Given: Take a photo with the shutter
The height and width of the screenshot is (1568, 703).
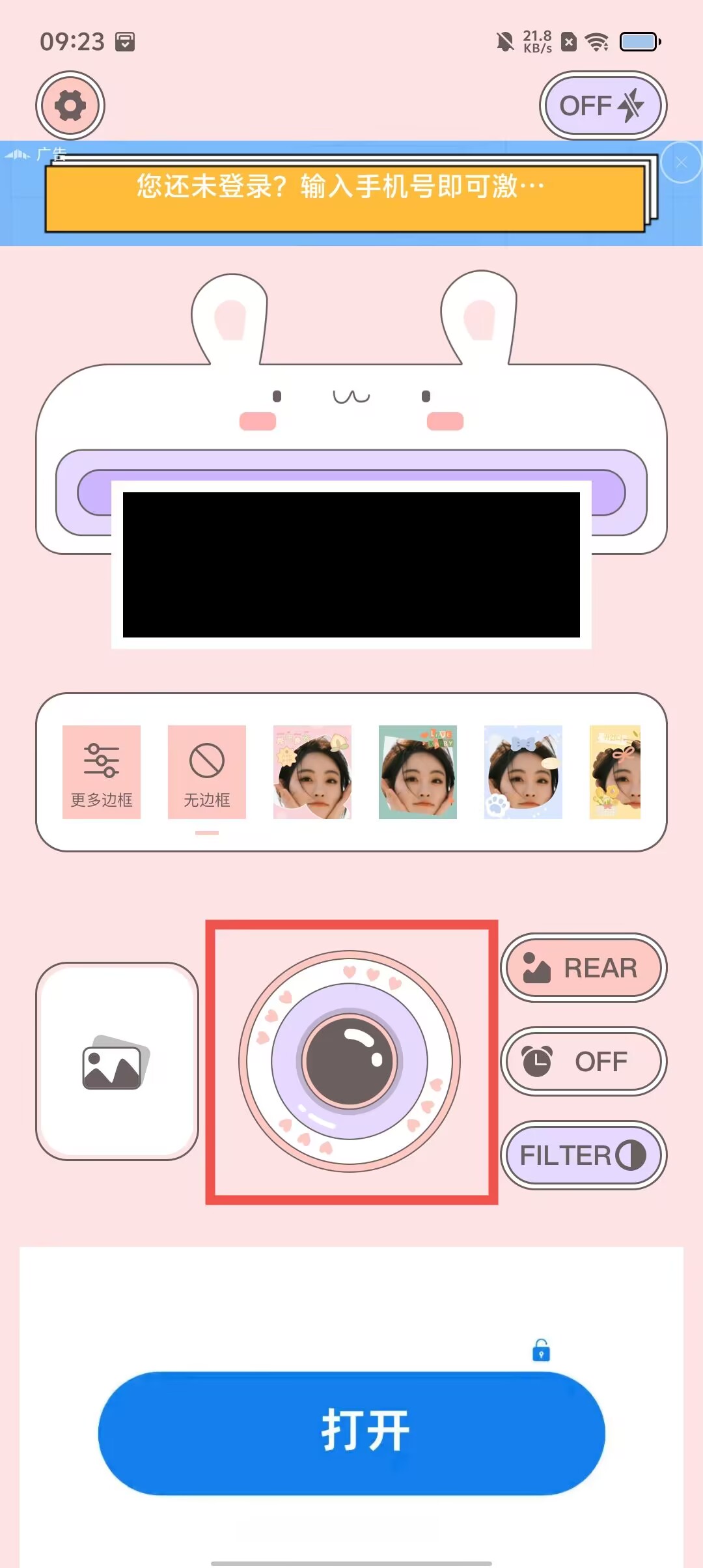Looking at the screenshot, I should 350,1061.
